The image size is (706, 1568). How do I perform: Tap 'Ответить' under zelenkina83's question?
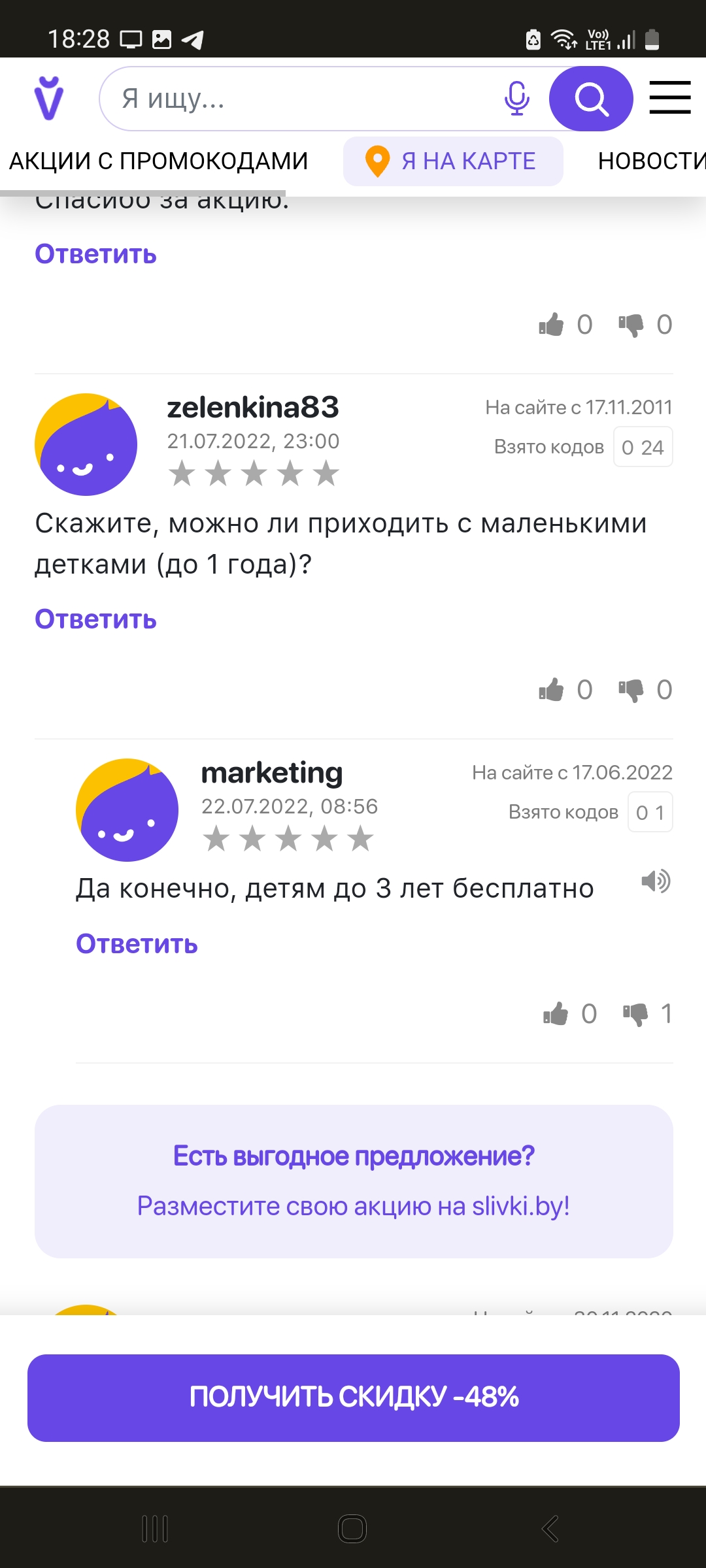95,619
